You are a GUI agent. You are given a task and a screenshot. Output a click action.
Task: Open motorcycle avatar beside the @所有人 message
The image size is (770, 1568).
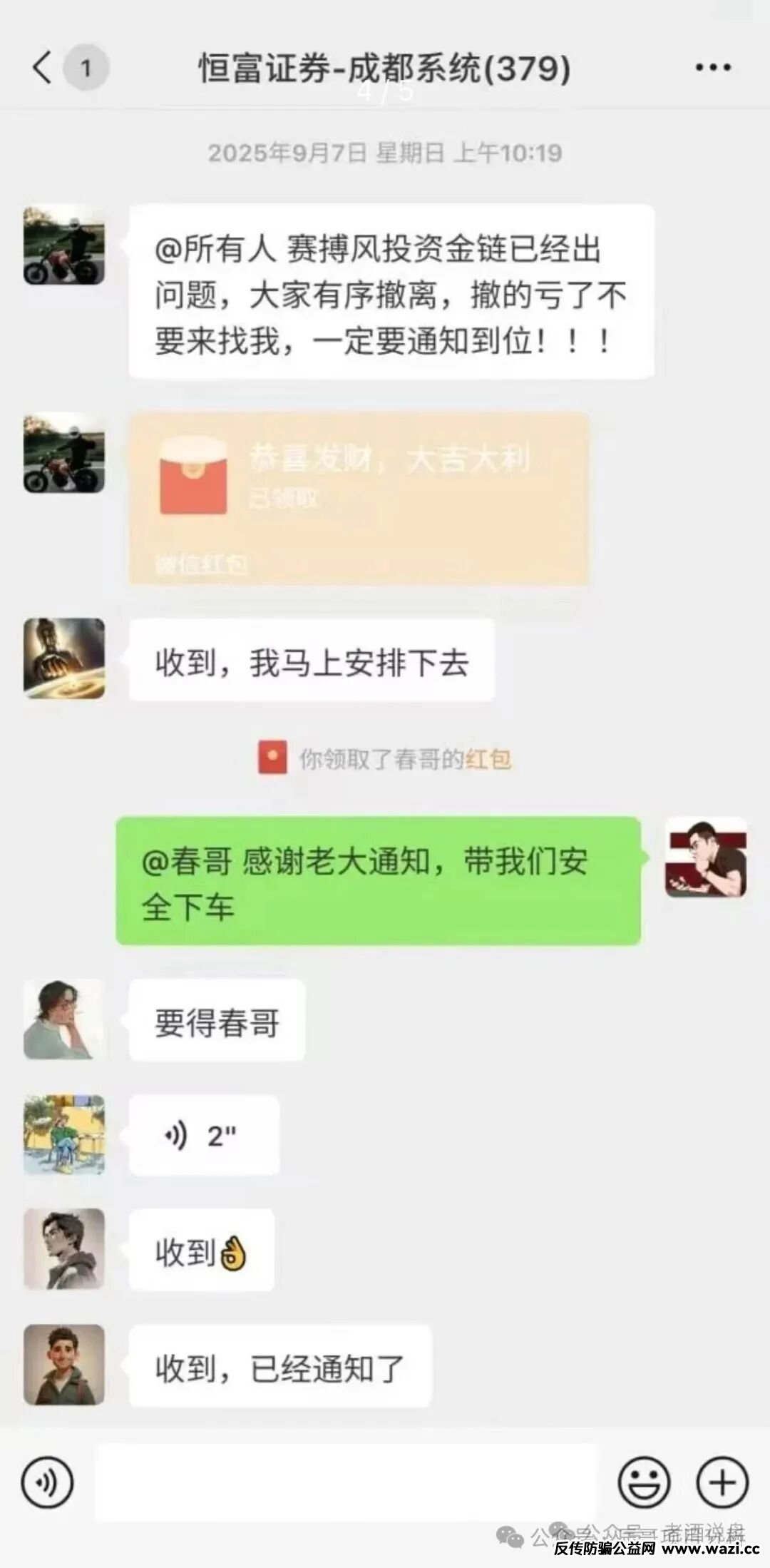point(64,246)
